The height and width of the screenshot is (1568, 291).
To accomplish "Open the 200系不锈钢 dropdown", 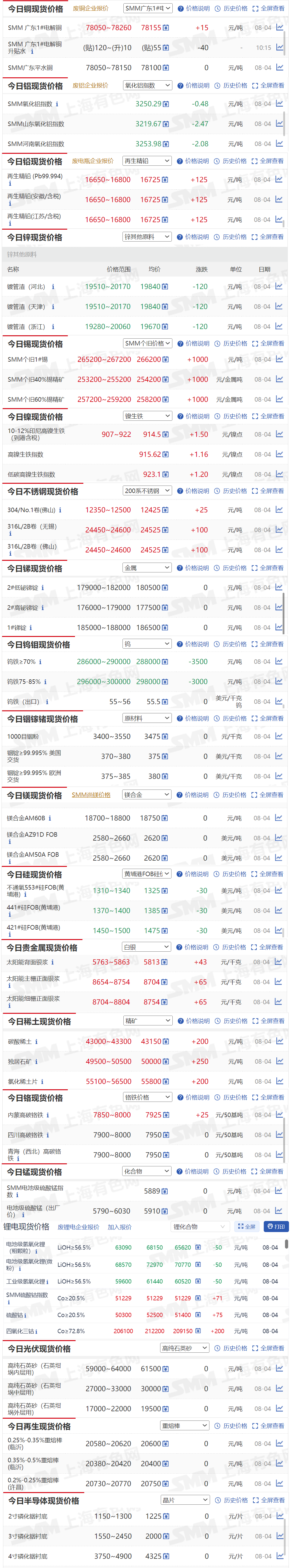I will pos(147,491).
